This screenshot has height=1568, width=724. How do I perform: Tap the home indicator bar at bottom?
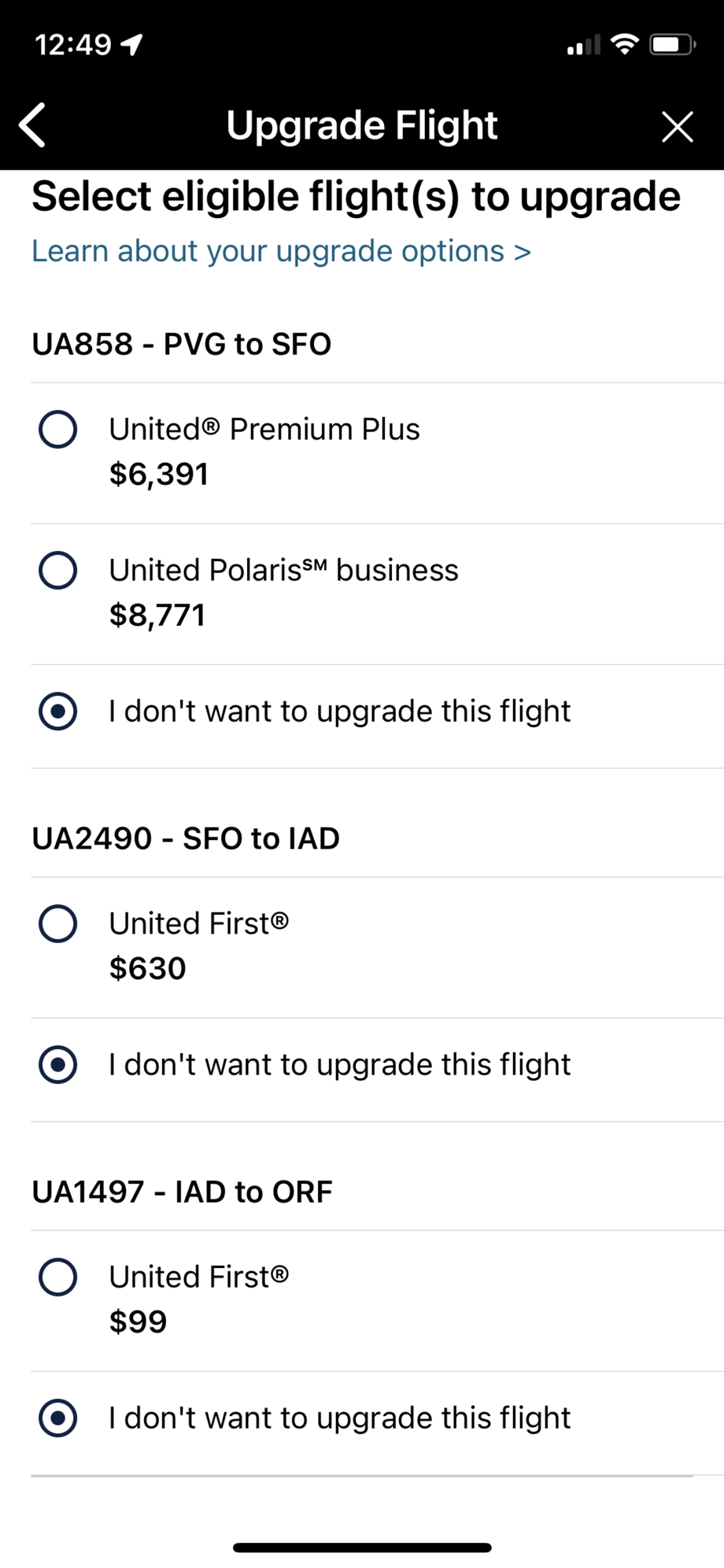pos(361,1544)
